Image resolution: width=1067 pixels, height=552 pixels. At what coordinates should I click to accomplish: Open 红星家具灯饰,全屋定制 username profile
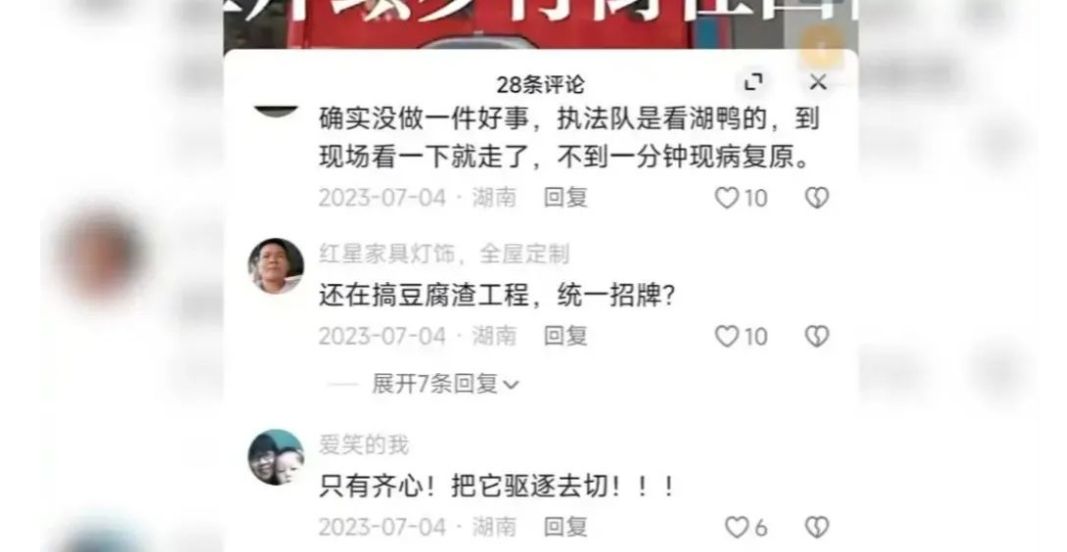(x=444, y=254)
